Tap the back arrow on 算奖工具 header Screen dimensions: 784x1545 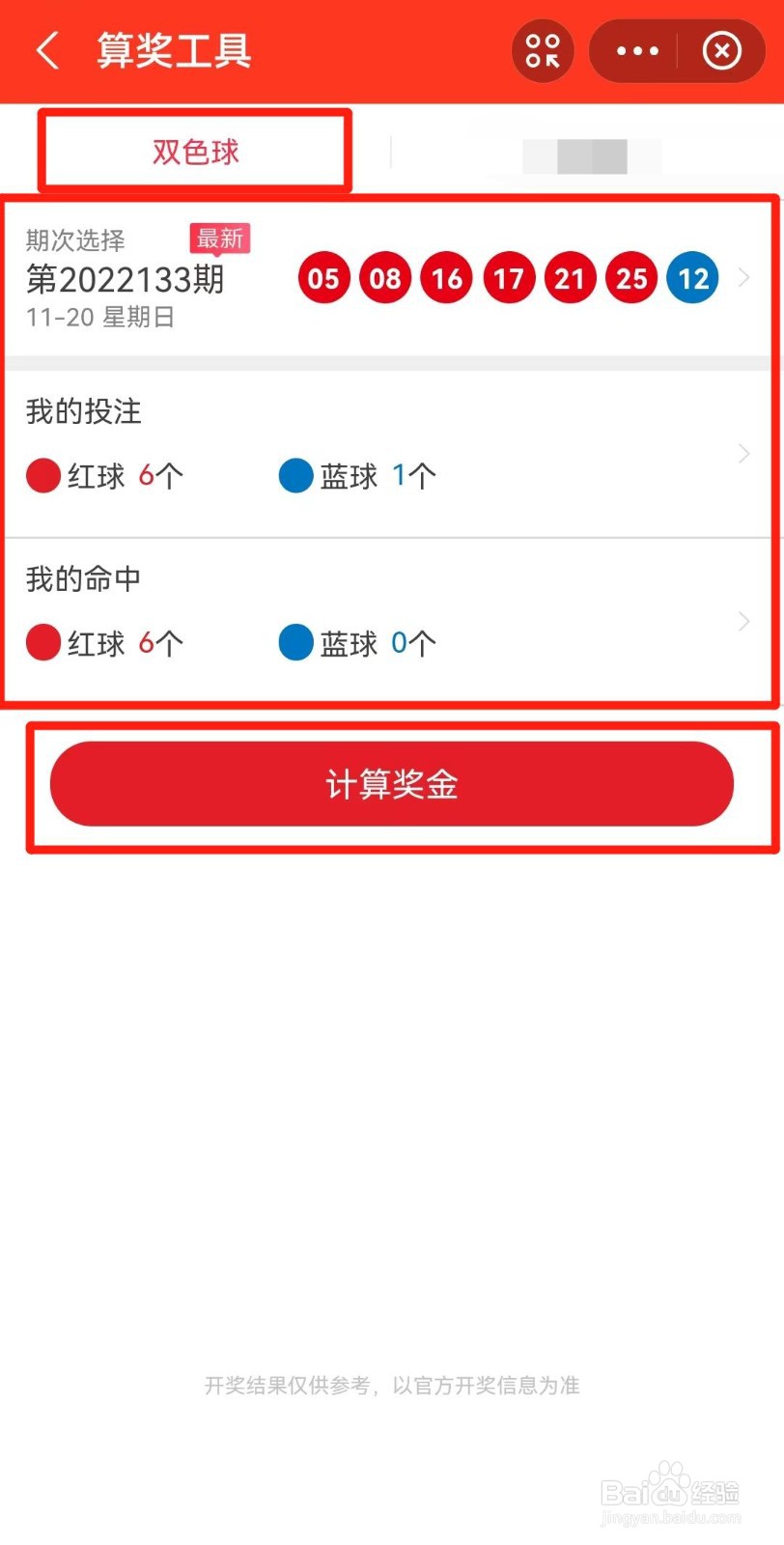point(47,50)
